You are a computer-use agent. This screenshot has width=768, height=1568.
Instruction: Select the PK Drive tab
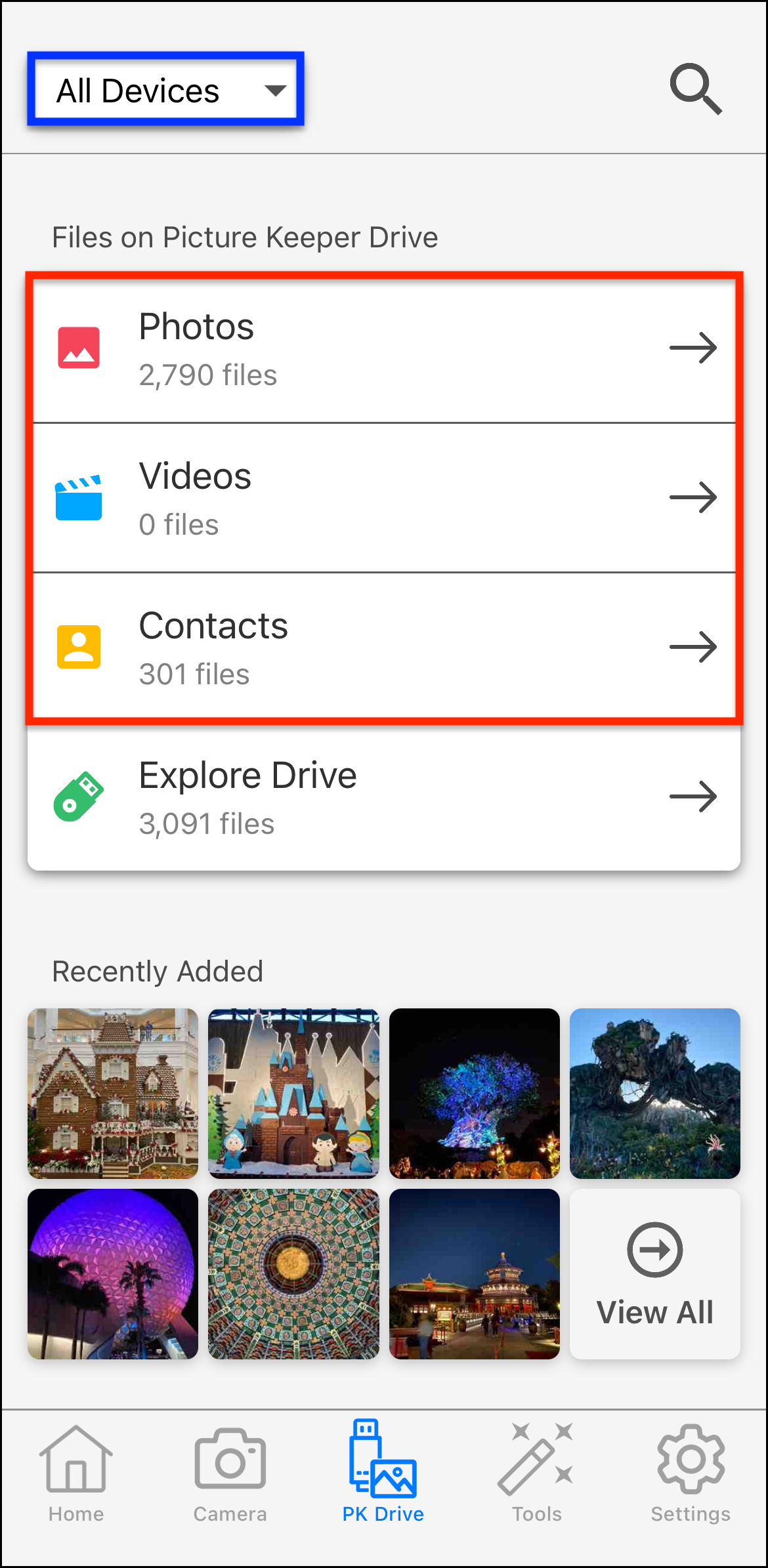(383, 1474)
